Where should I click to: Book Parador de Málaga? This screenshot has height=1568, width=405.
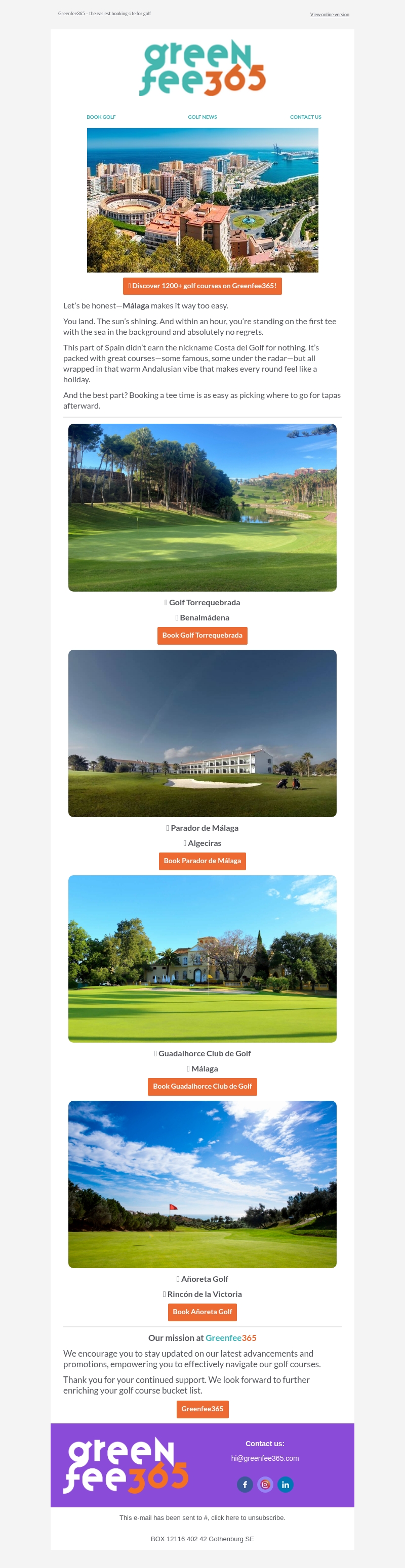202,861
